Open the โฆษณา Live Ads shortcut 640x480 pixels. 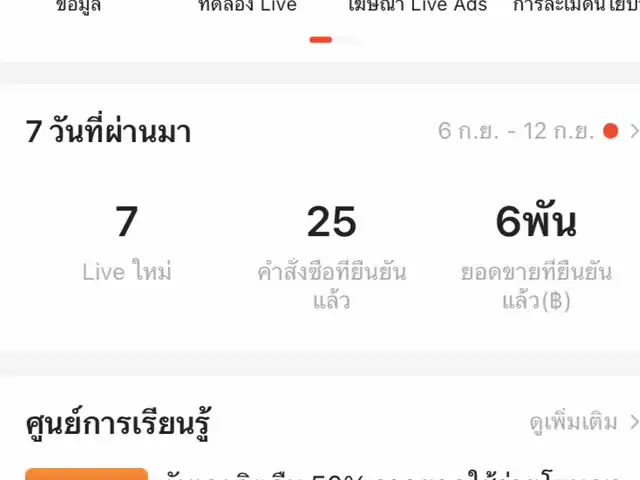click(x=417, y=6)
